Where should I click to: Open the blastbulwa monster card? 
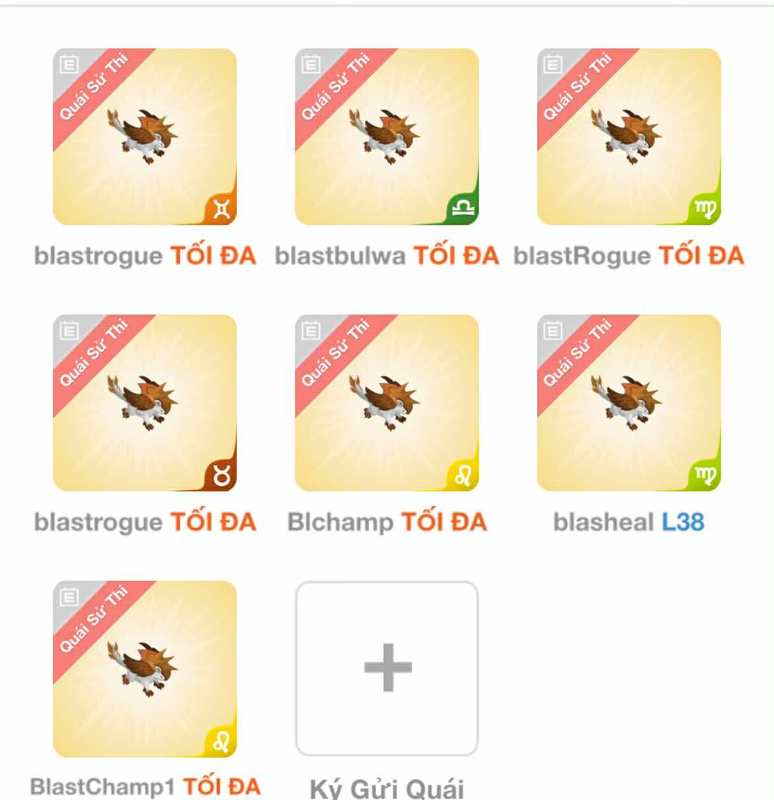pyautogui.click(x=387, y=137)
